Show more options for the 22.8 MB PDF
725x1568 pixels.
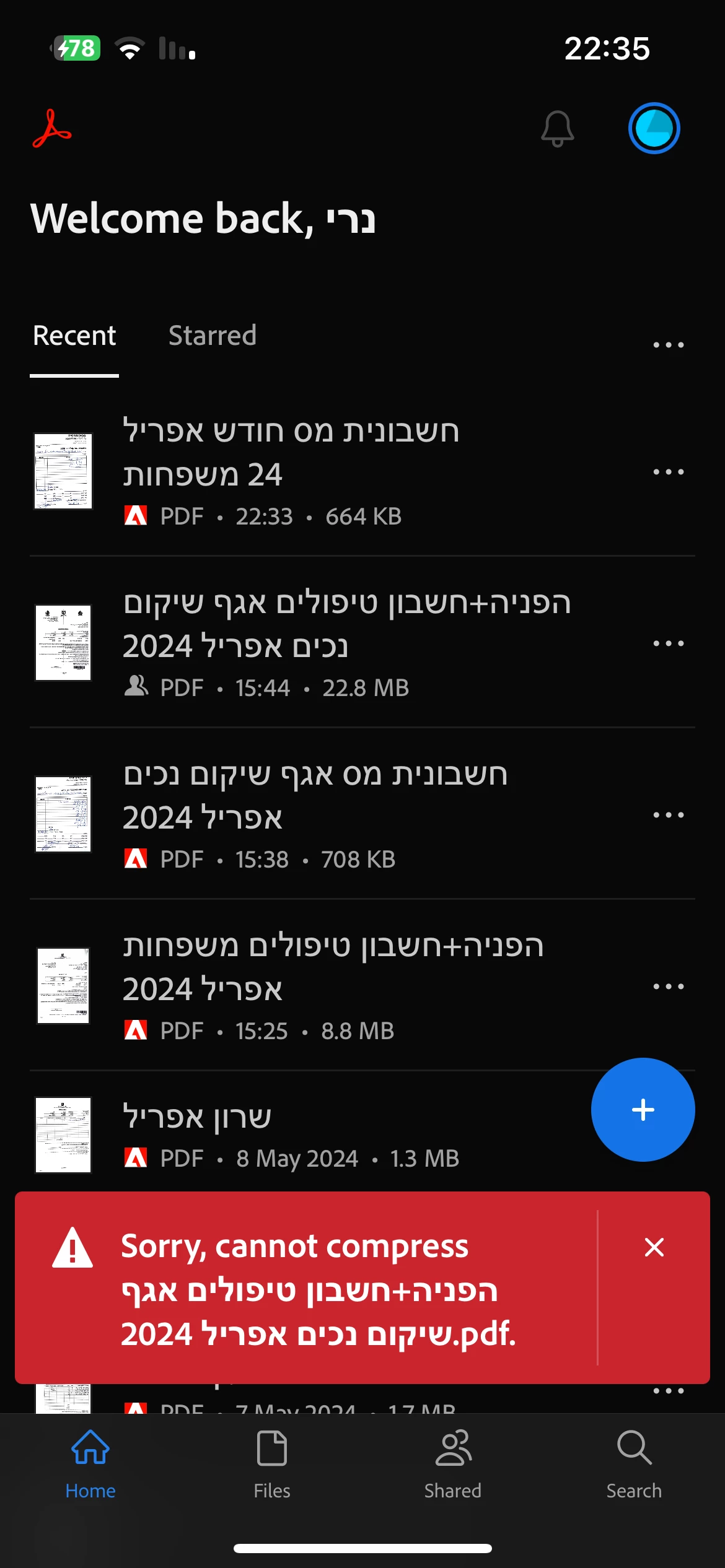pos(668,643)
